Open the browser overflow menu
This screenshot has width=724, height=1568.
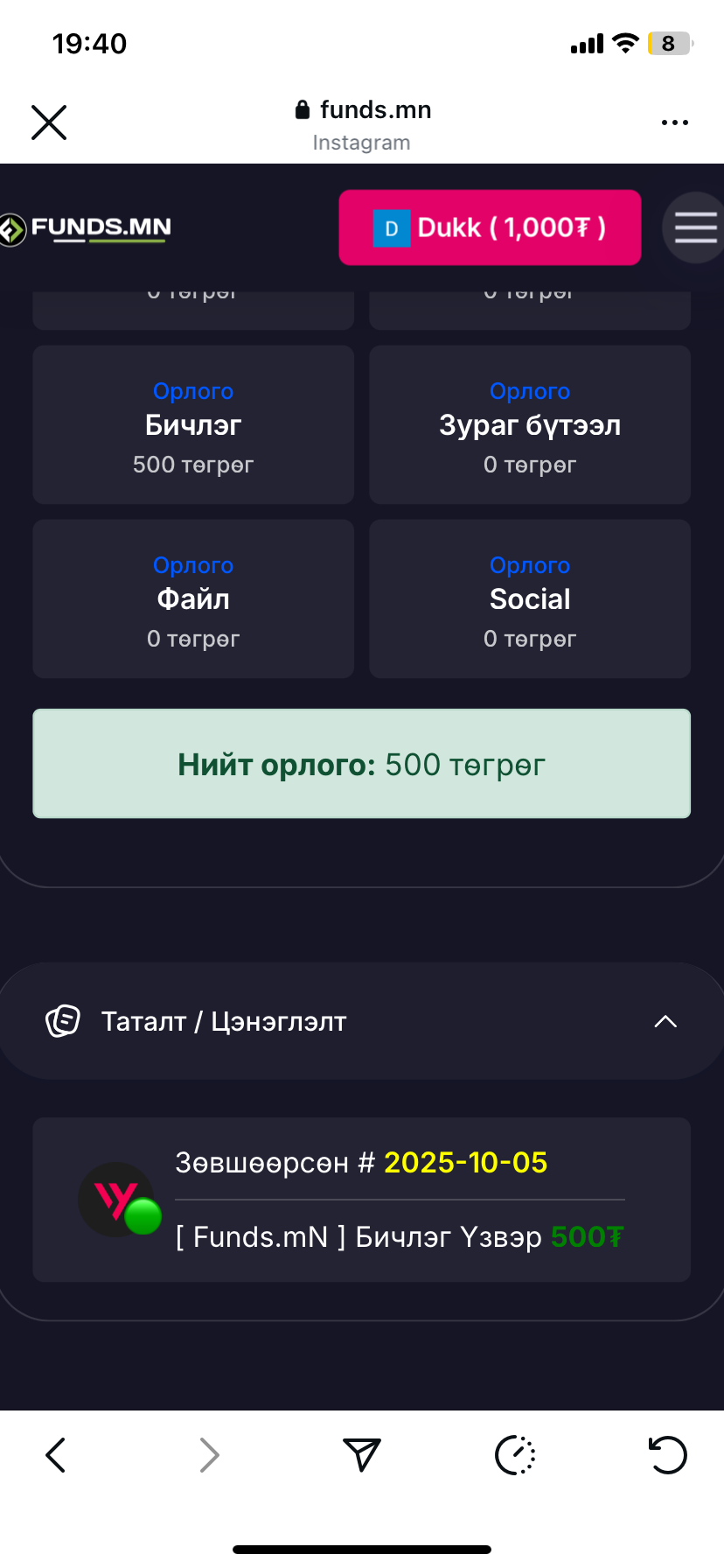pyautogui.click(x=674, y=122)
